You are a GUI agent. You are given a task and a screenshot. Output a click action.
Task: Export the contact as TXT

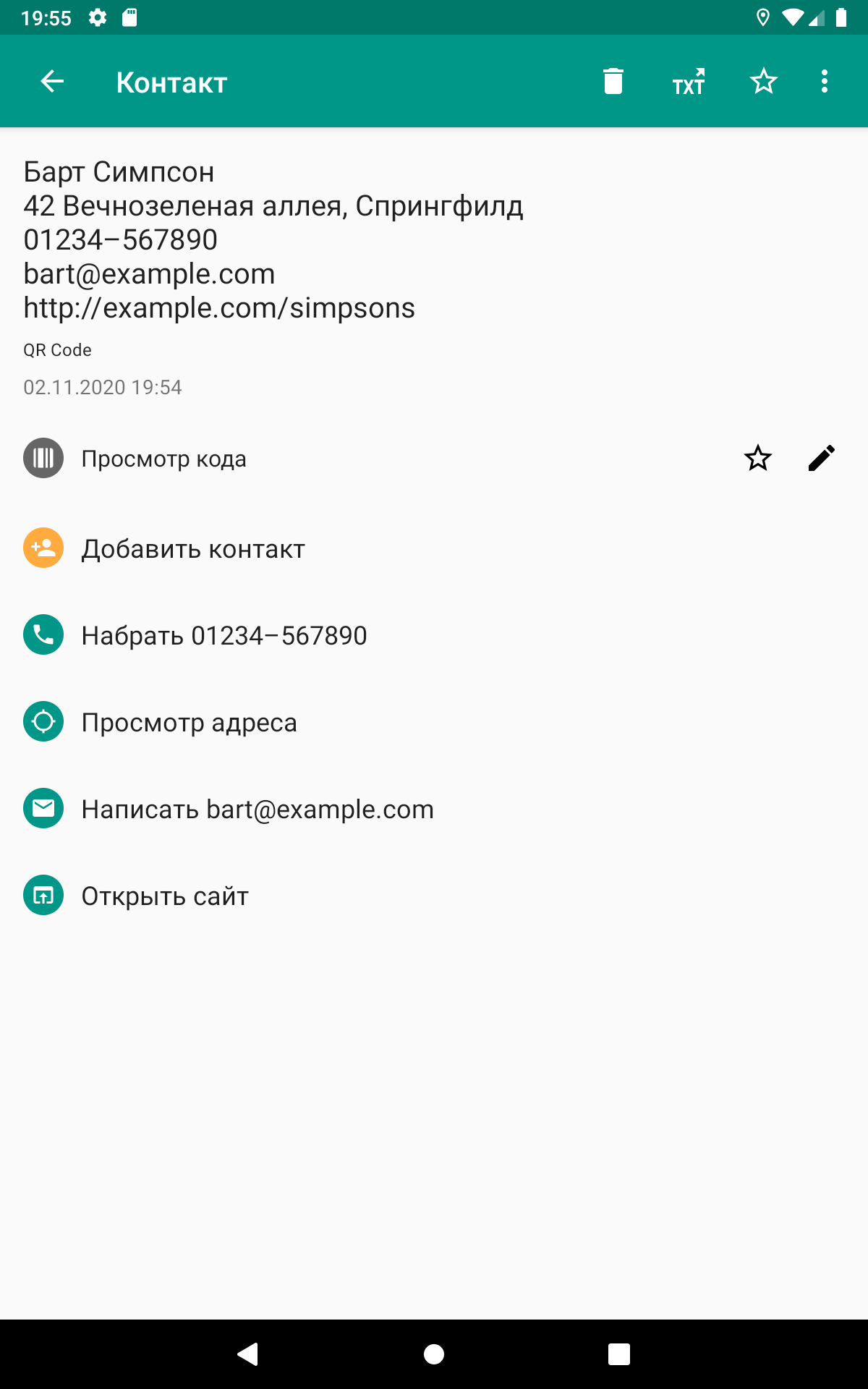(x=689, y=82)
